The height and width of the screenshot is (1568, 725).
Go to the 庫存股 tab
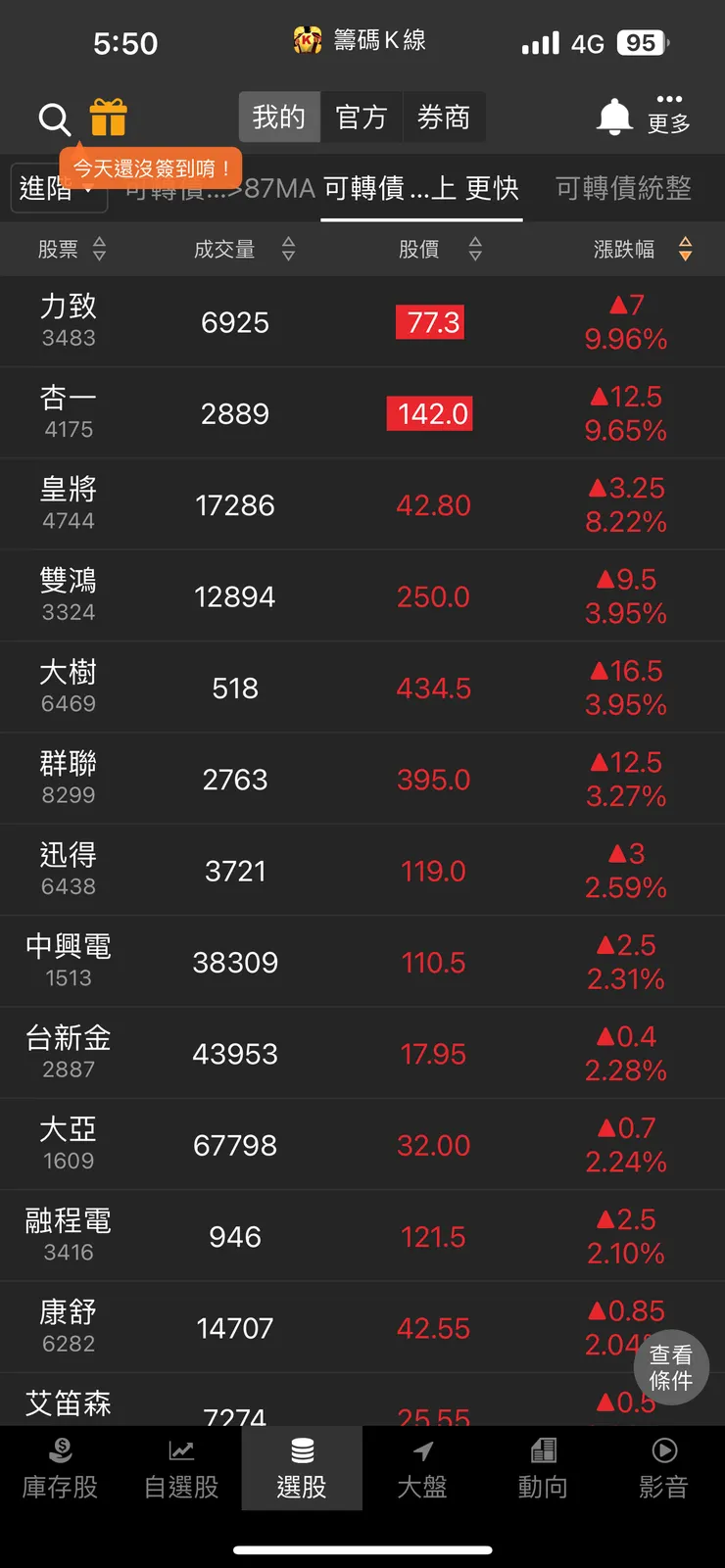coord(60,1468)
